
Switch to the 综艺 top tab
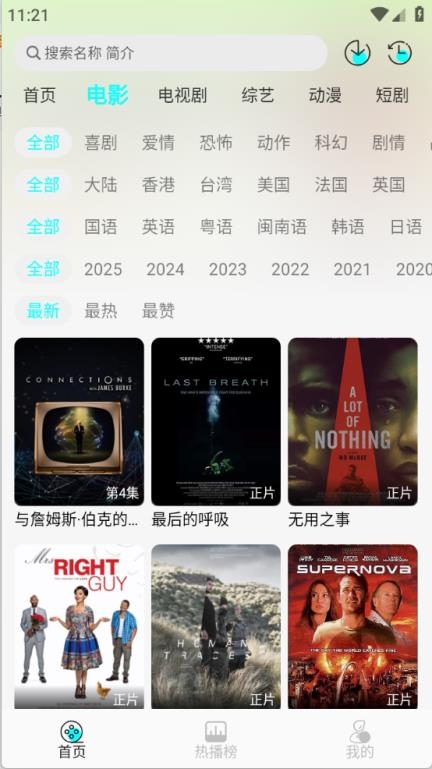[x=257, y=95]
